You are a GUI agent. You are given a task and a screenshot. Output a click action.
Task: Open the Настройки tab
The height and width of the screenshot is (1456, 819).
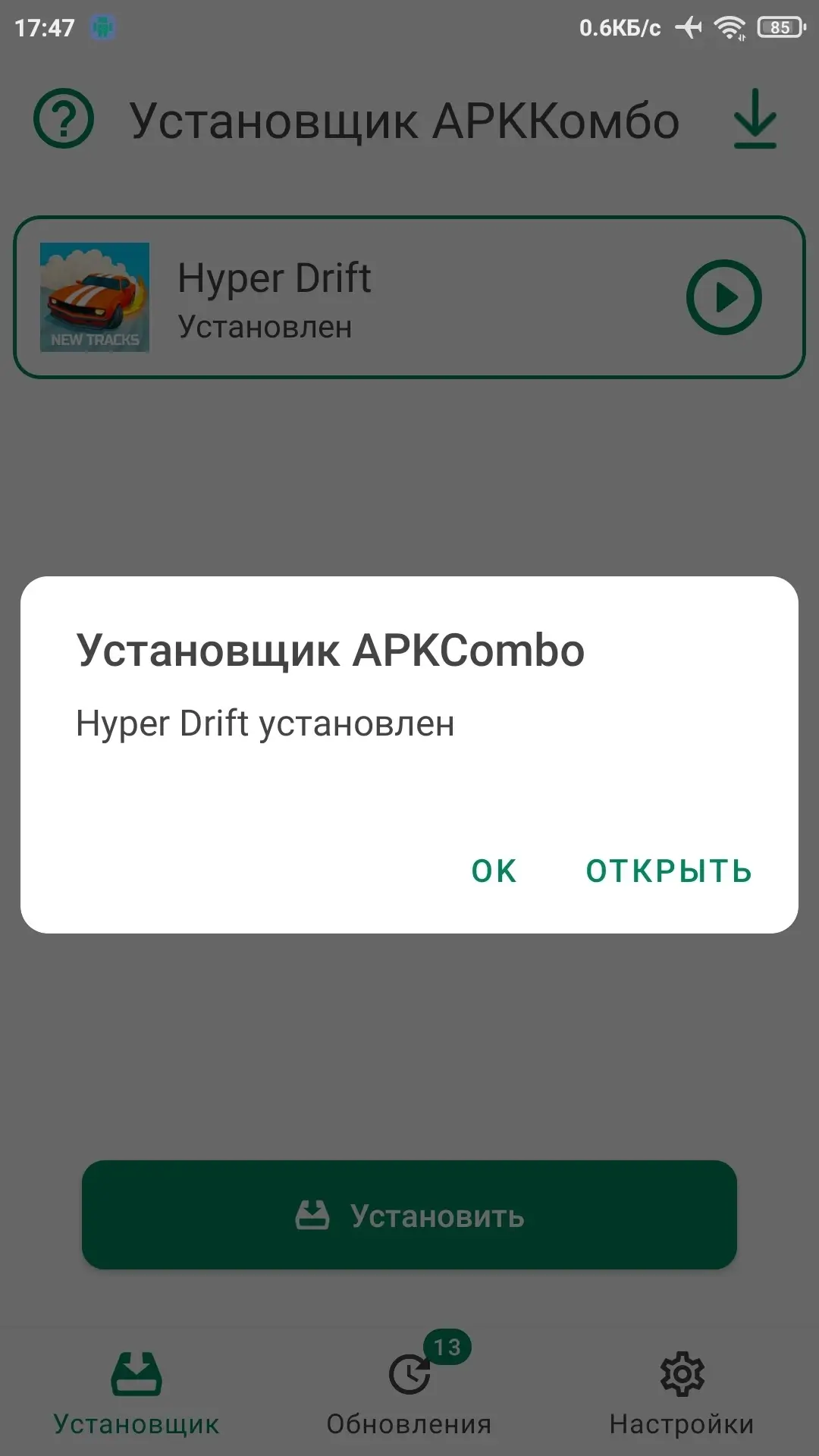click(682, 1392)
